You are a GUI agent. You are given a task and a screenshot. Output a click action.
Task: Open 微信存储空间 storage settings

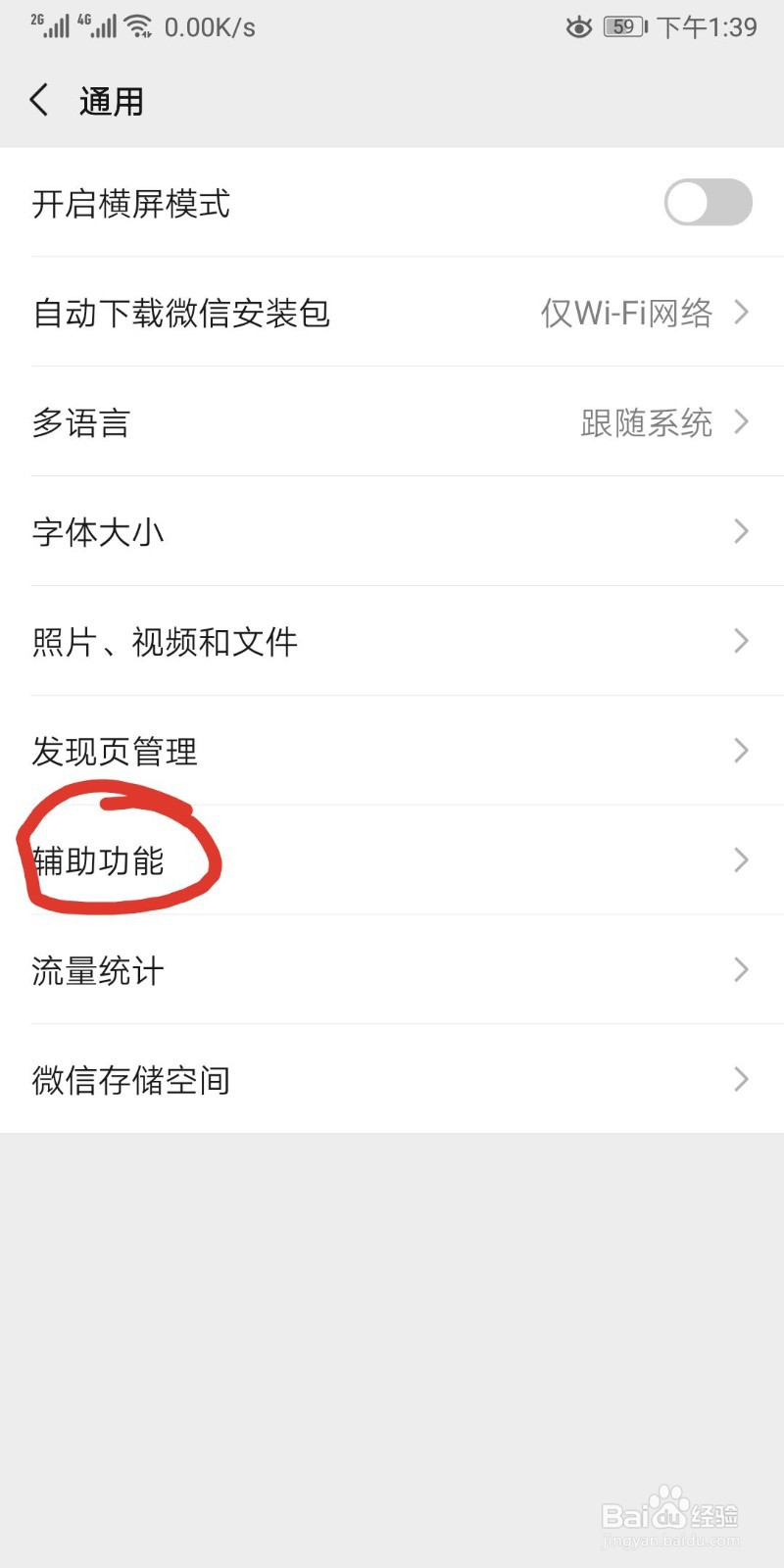[392, 1079]
